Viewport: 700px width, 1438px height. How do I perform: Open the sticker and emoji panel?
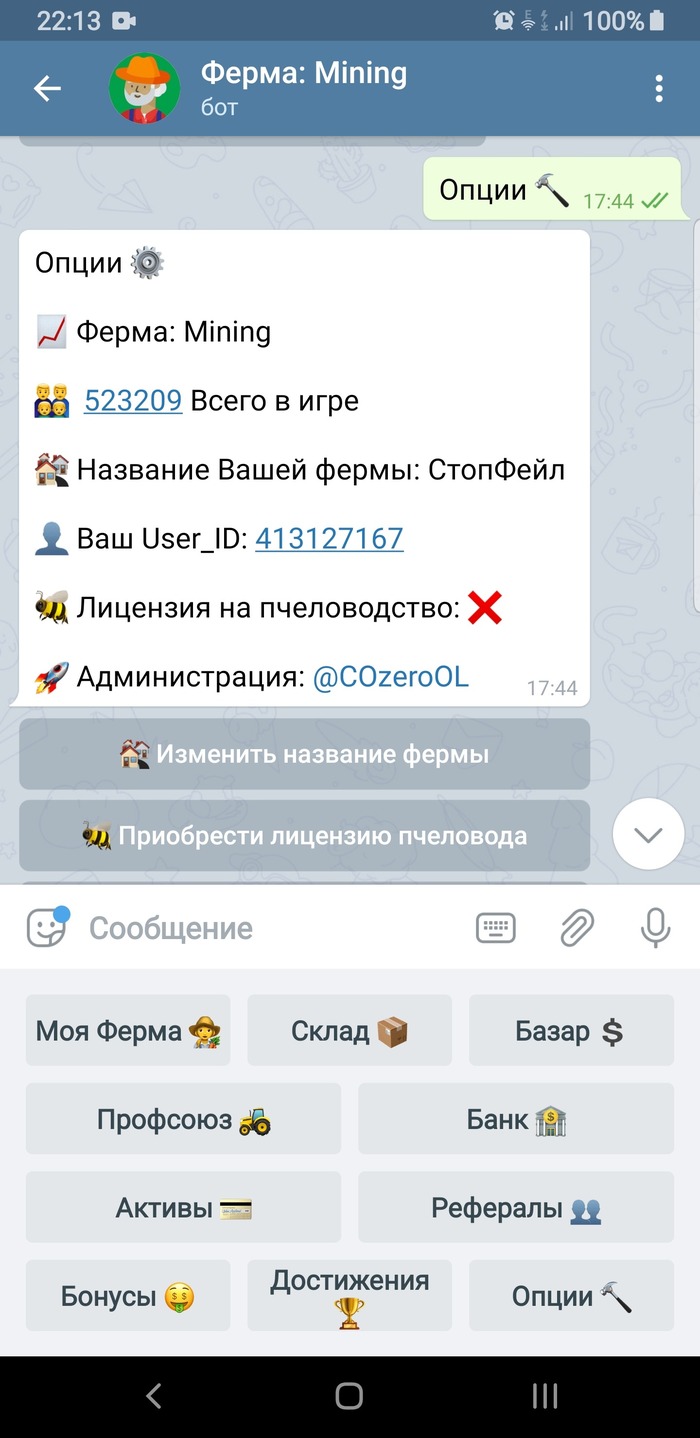point(46,928)
